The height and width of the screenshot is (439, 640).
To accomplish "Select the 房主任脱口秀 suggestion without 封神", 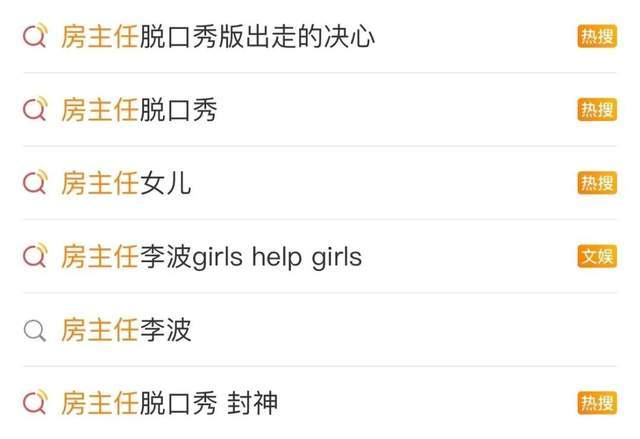I will coord(138,110).
